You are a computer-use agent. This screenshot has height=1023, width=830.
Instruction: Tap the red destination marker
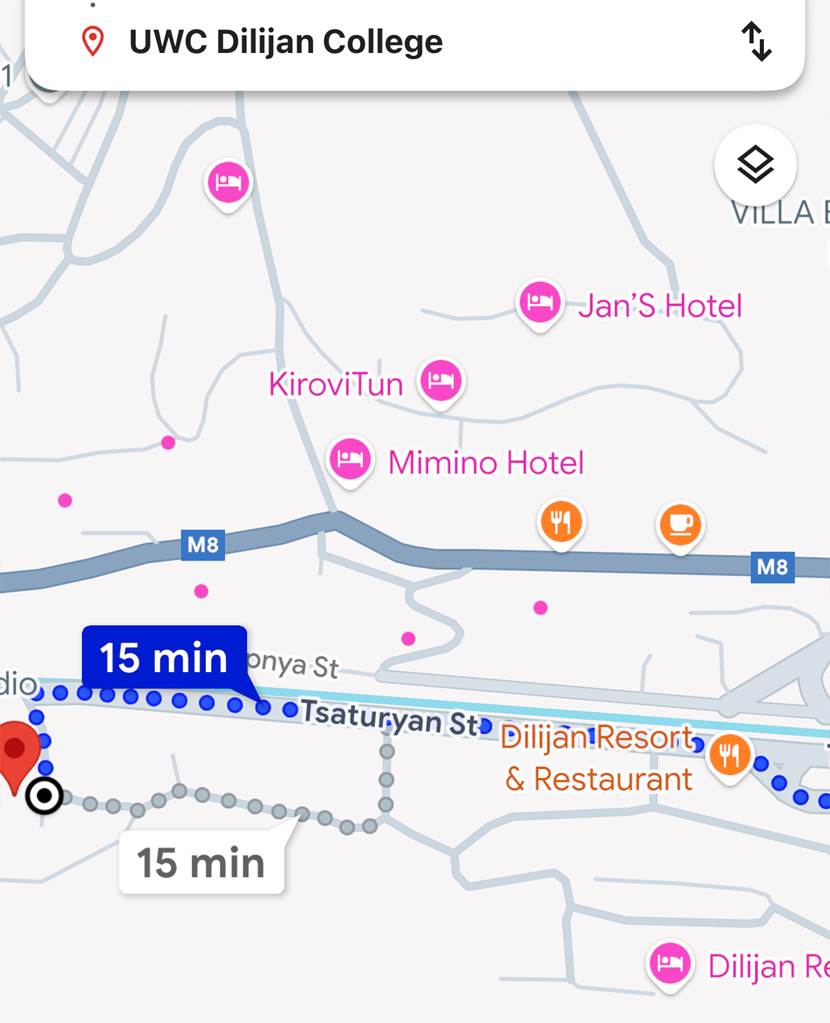coord(18,752)
